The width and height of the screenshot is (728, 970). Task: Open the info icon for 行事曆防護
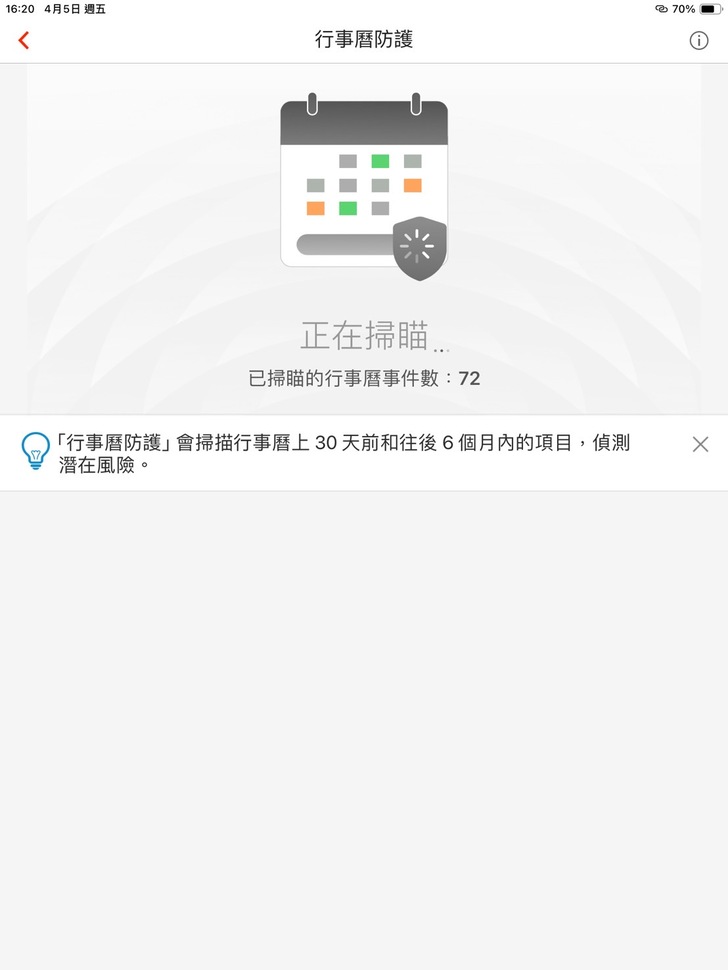coord(699,40)
